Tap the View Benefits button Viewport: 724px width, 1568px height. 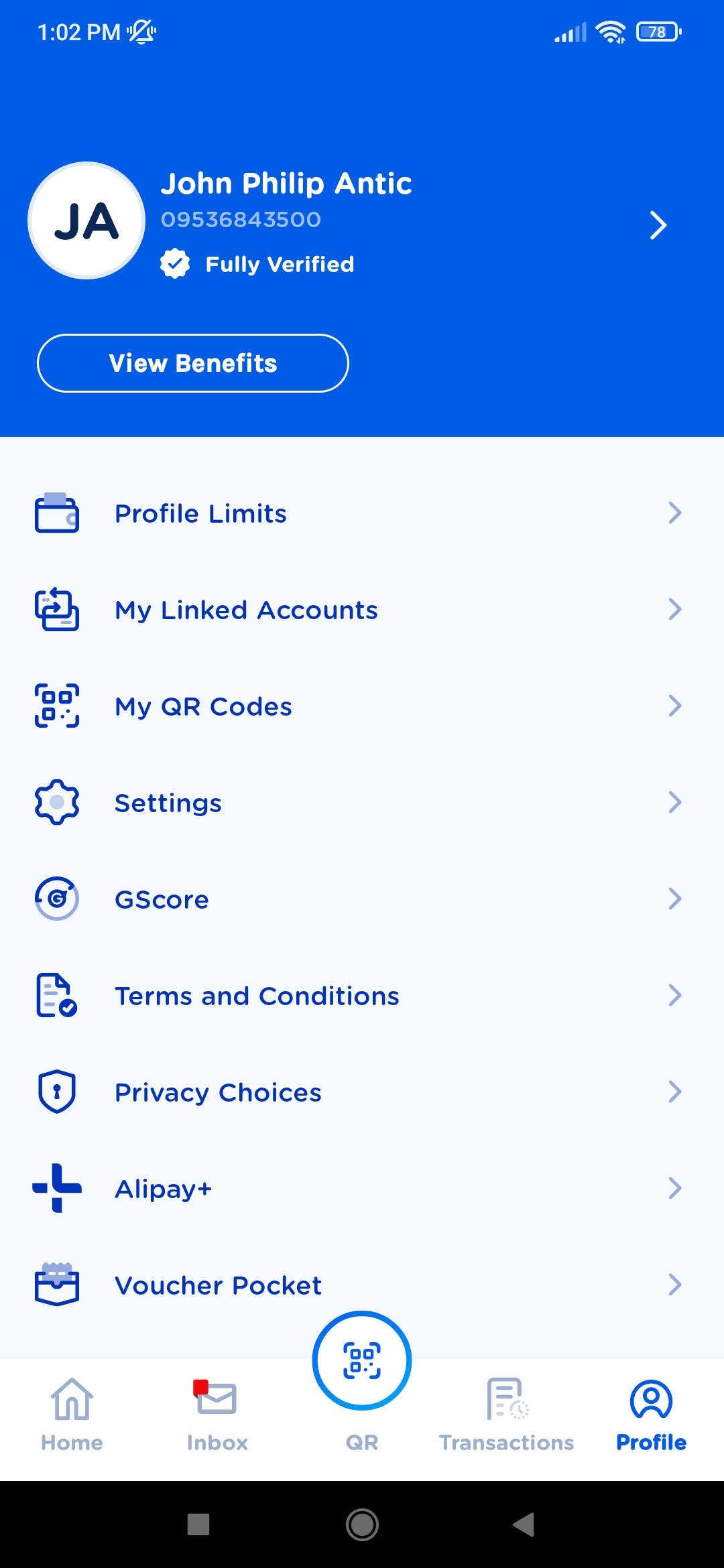point(193,363)
